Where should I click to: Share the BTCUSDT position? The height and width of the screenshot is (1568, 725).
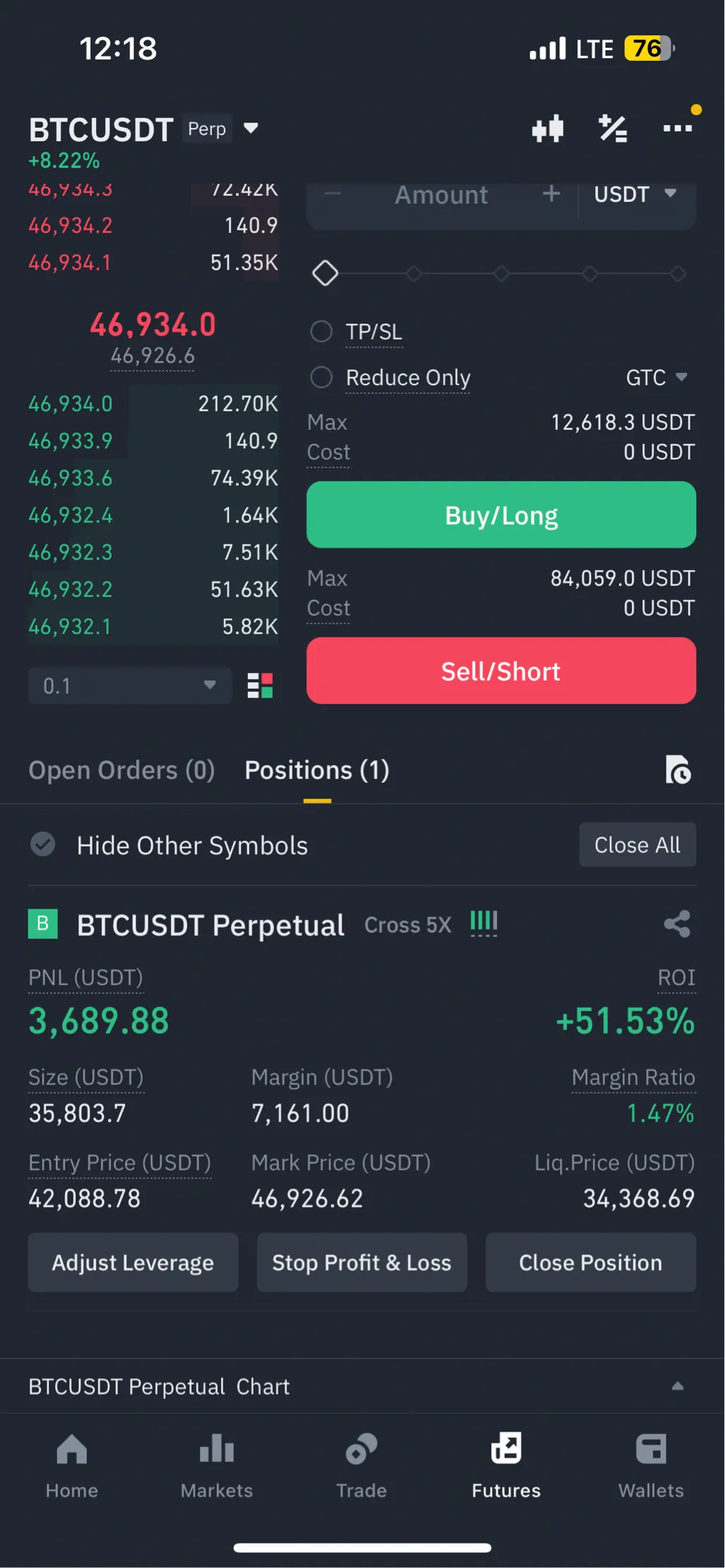tap(676, 924)
